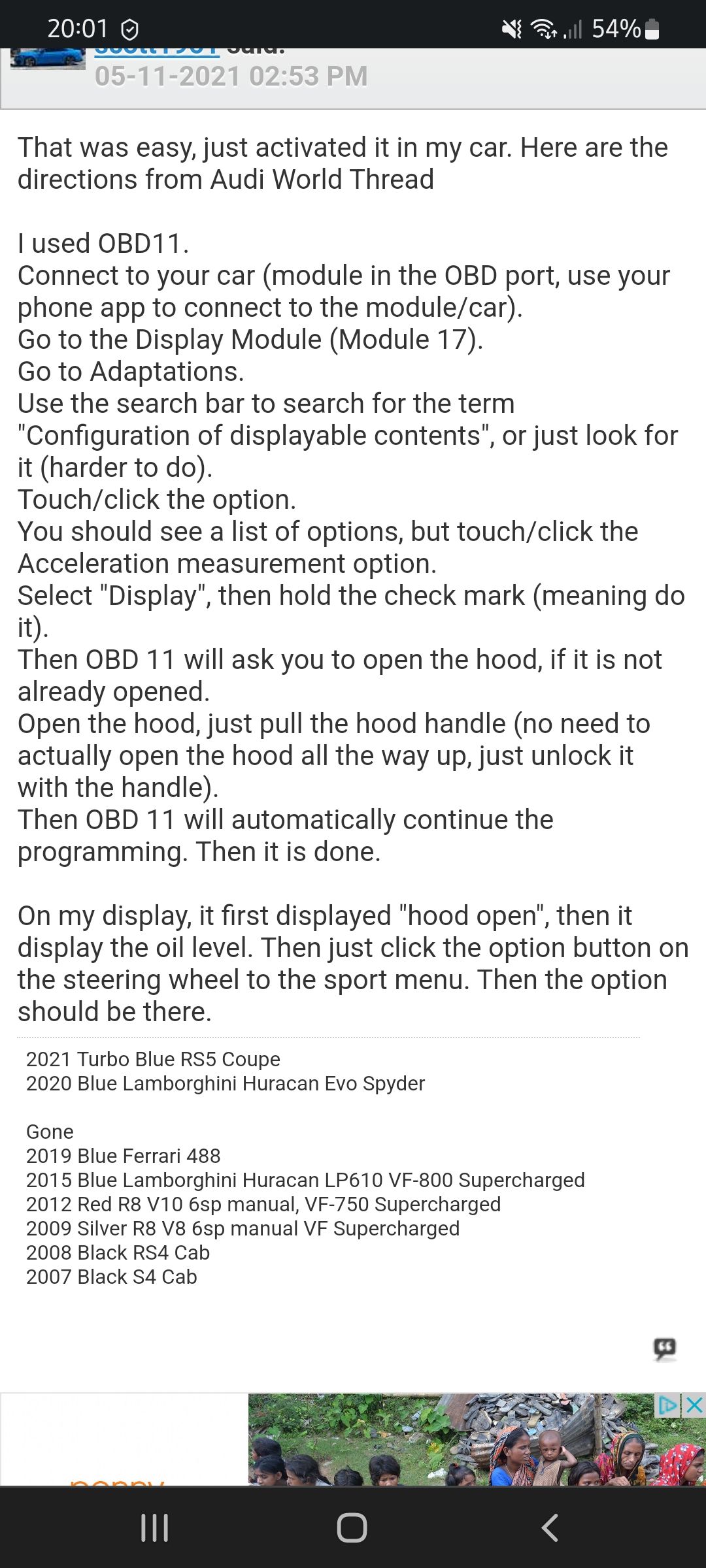Open the poster's username link

click(x=157, y=52)
